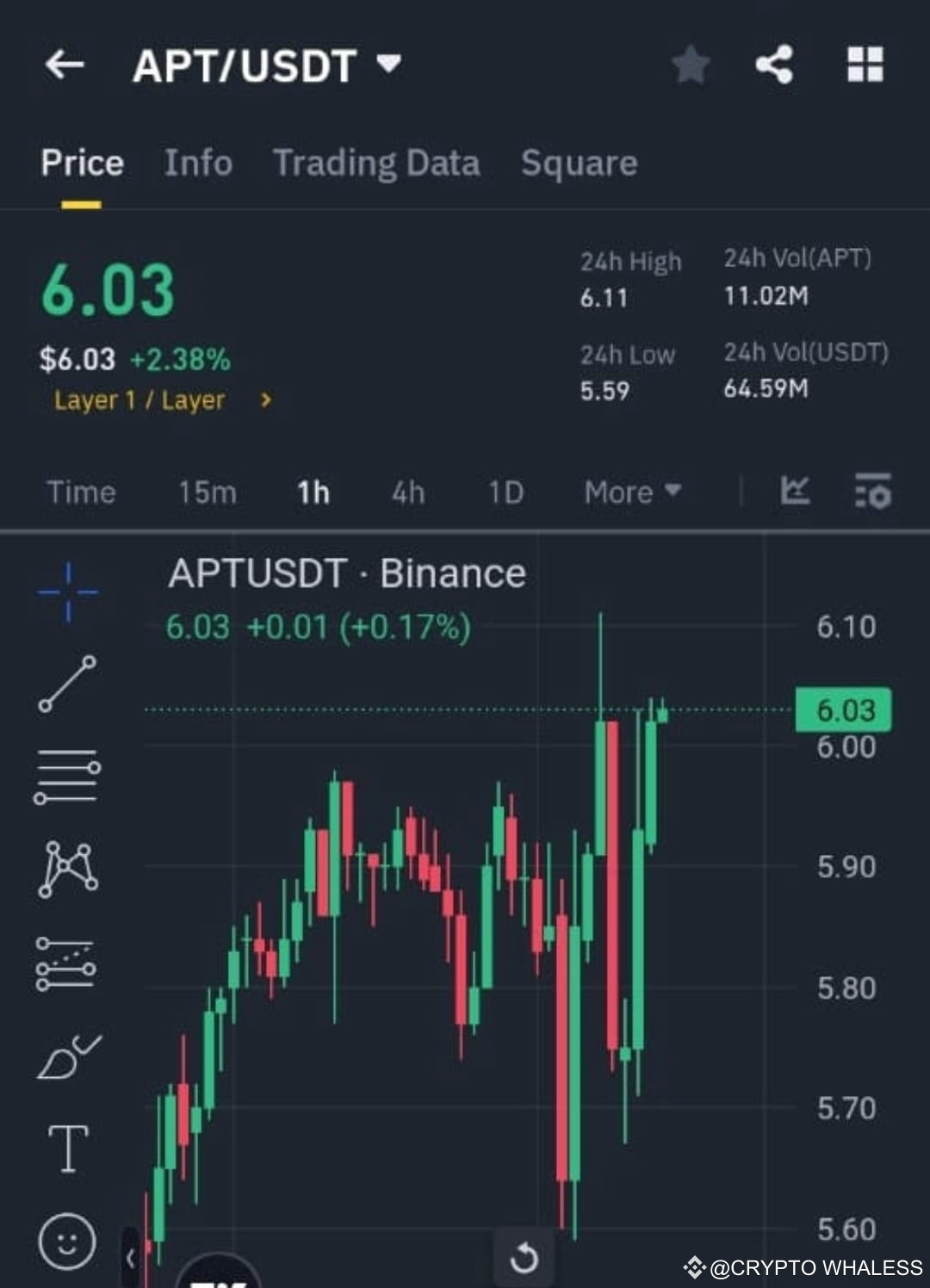Switch to the Trading Data tab

pos(376,163)
